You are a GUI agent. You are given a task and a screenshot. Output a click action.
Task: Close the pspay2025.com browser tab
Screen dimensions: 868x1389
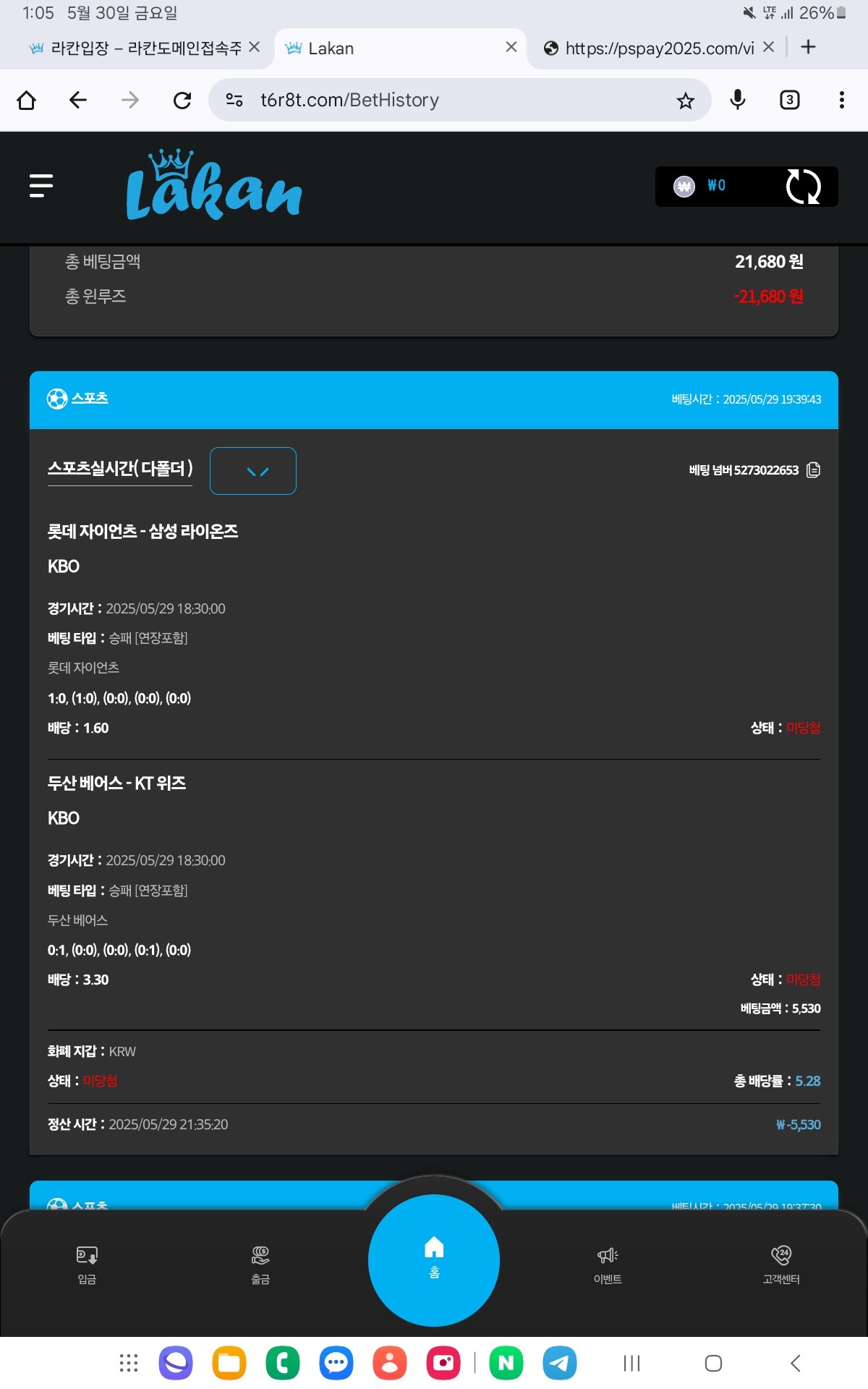tap(768, 47)
